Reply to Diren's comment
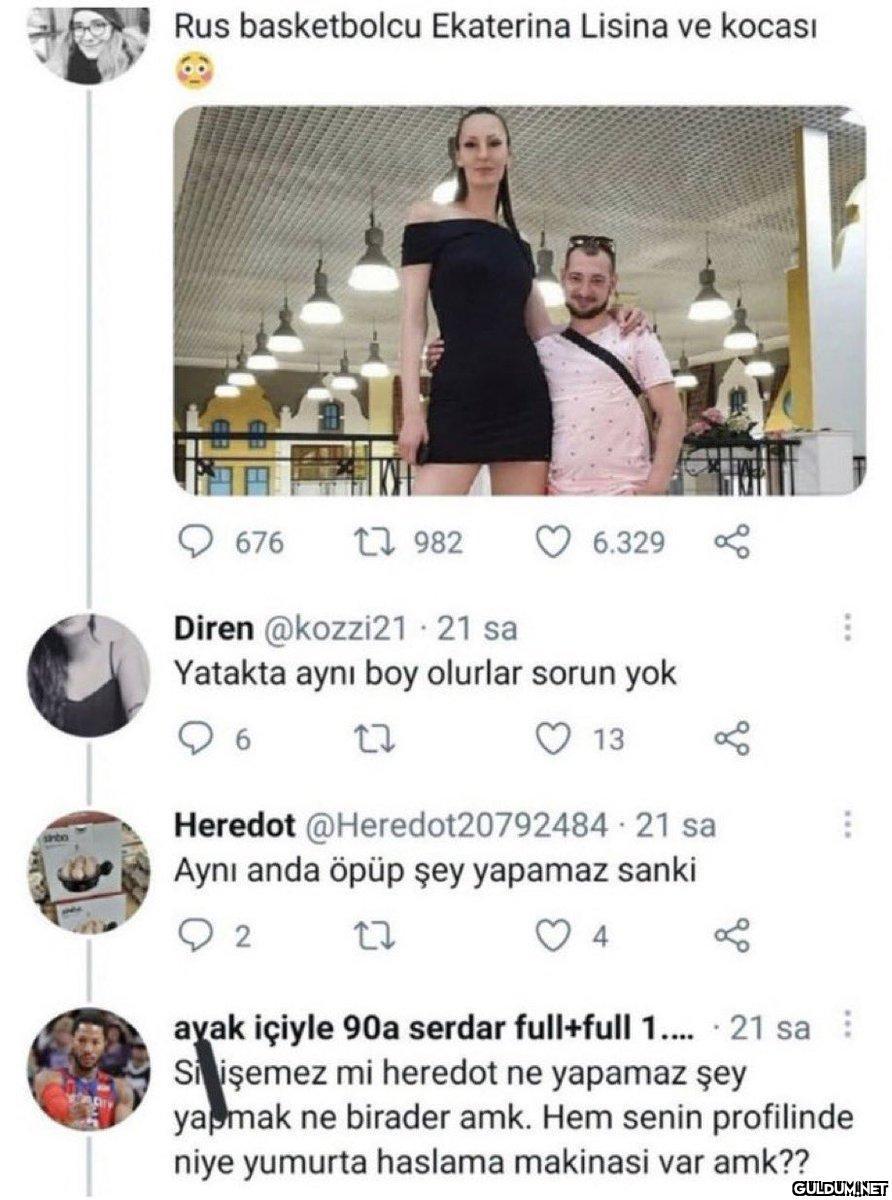This screenshot has width=892, height=1200. [x=191, y=738]
